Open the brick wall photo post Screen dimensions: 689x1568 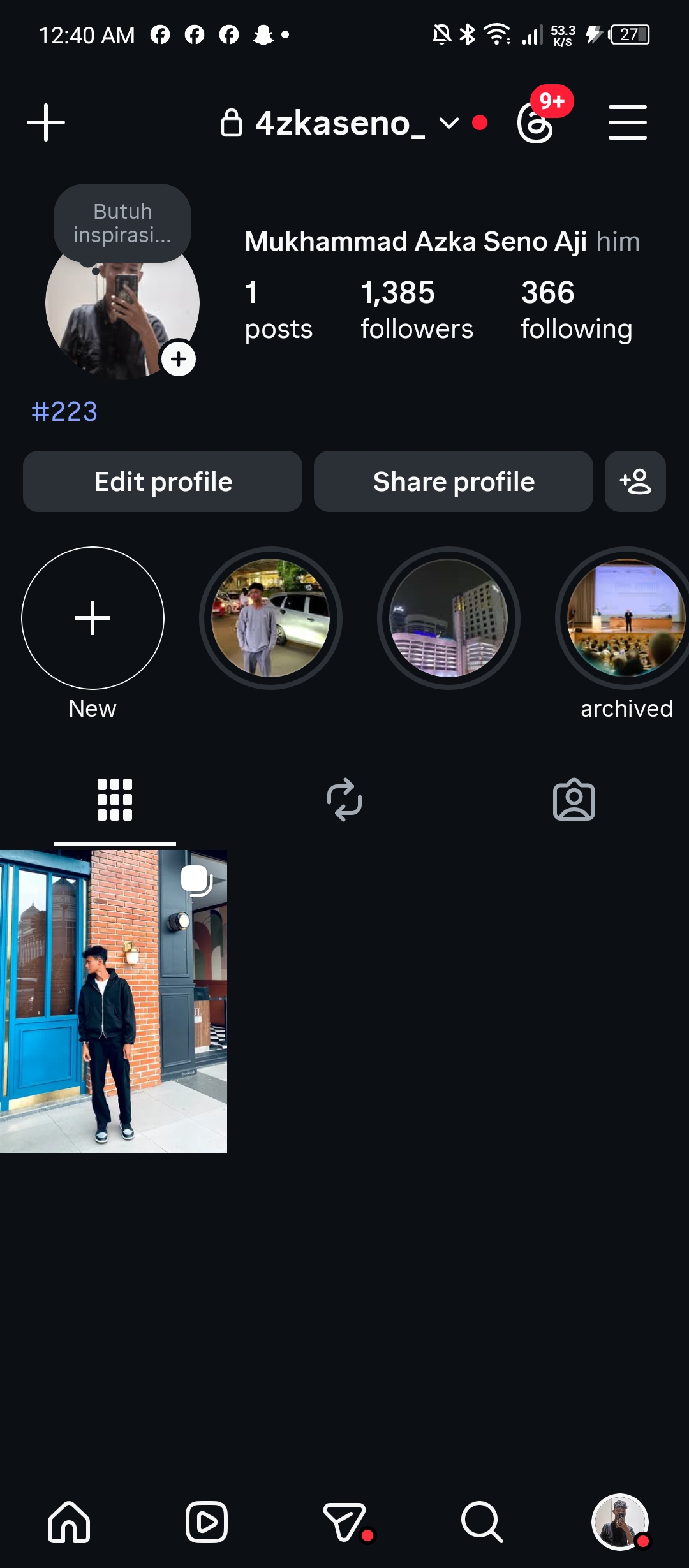114,1001
